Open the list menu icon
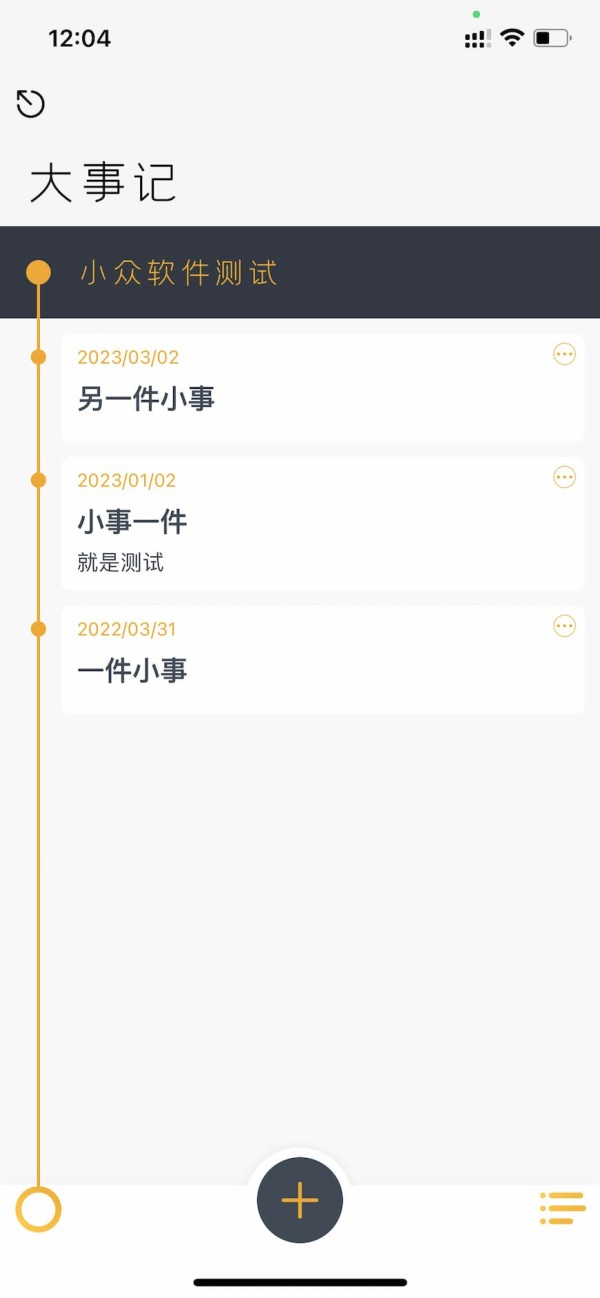The height and width of the screenshot is (1298, 600). pyautogui.click(x=562, y=1208)
